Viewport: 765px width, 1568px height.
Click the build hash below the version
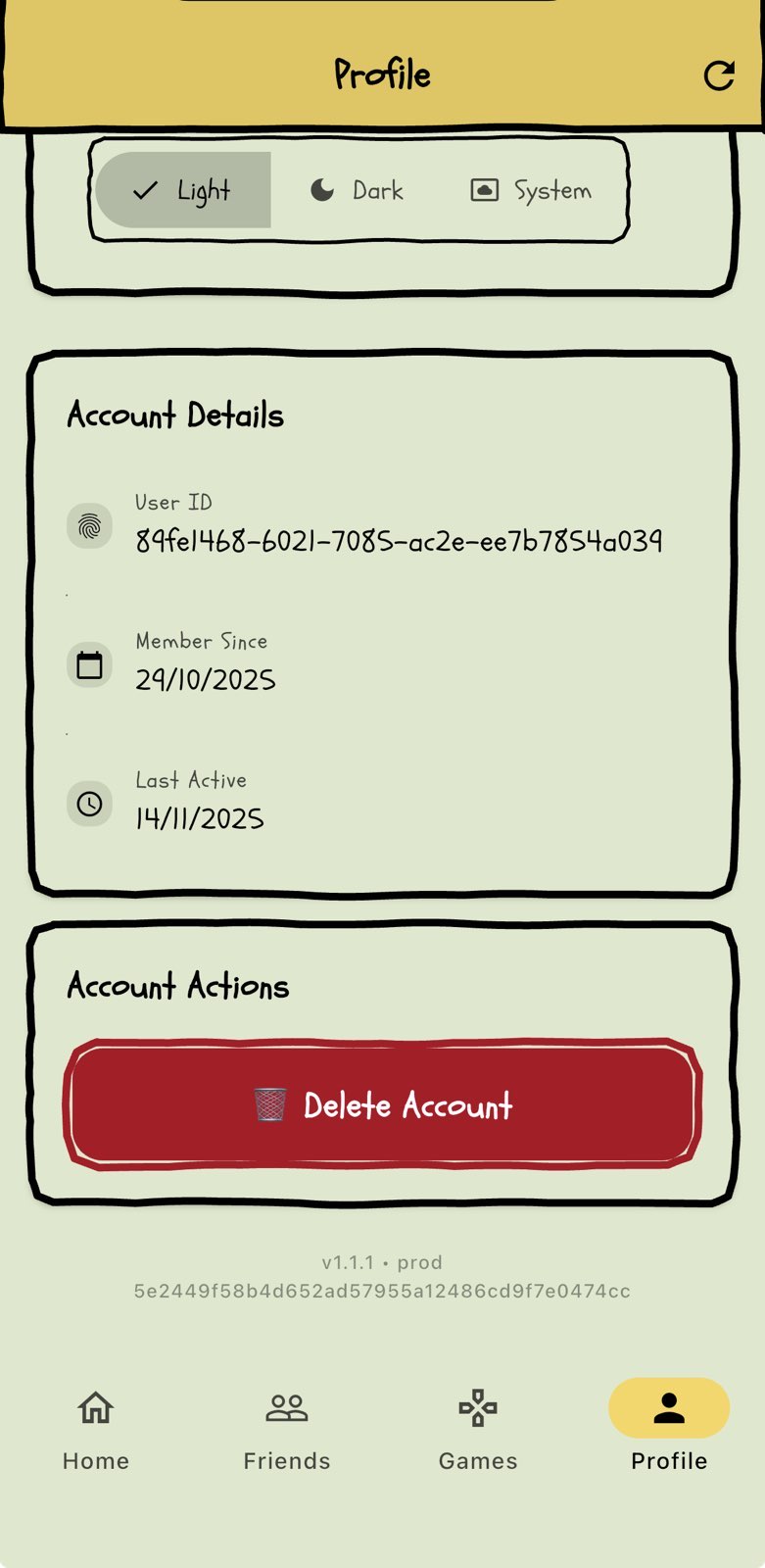pyautogui.click(x=382, y=1292)
